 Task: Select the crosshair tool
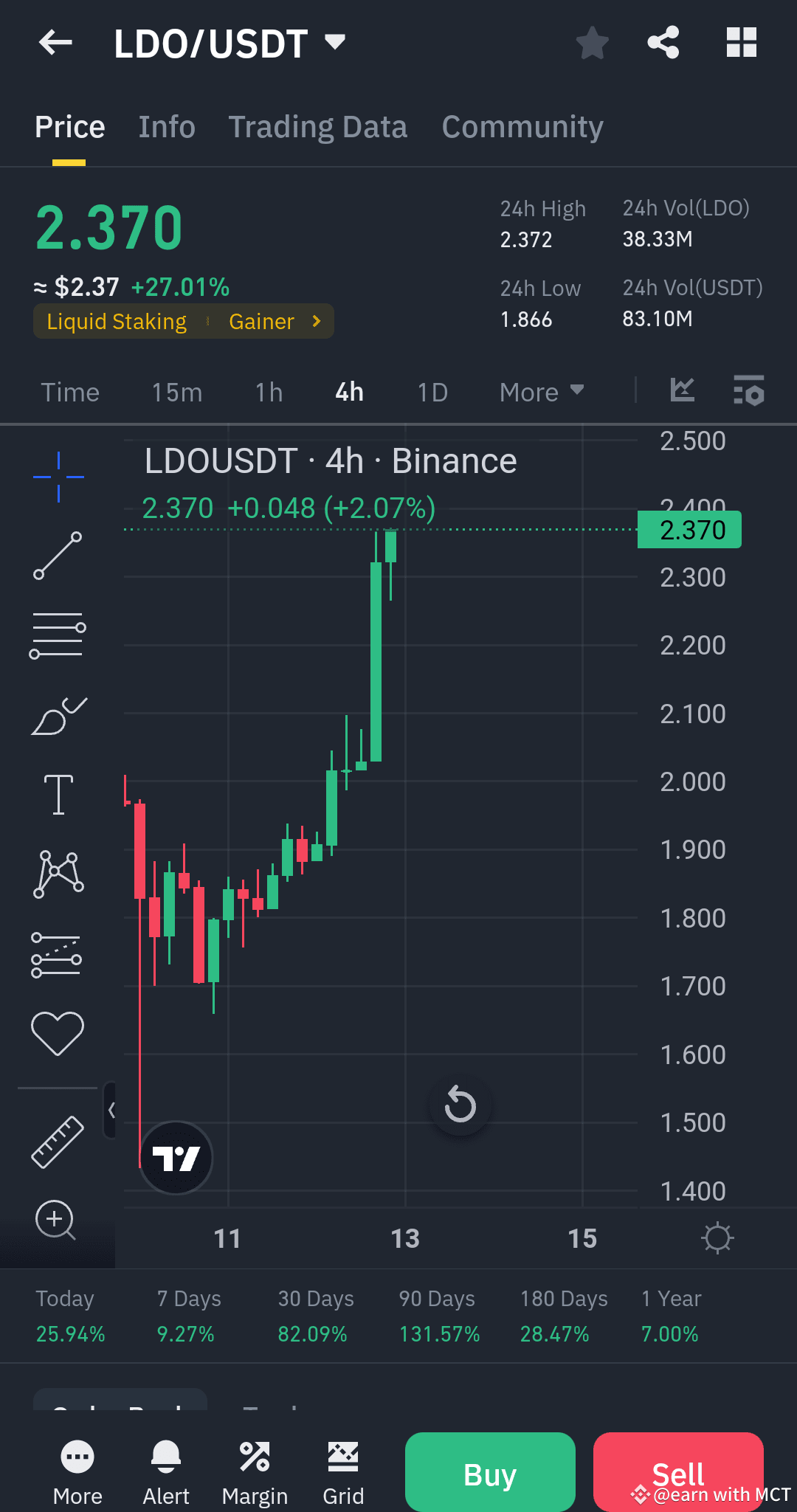[x=58, y=476]
